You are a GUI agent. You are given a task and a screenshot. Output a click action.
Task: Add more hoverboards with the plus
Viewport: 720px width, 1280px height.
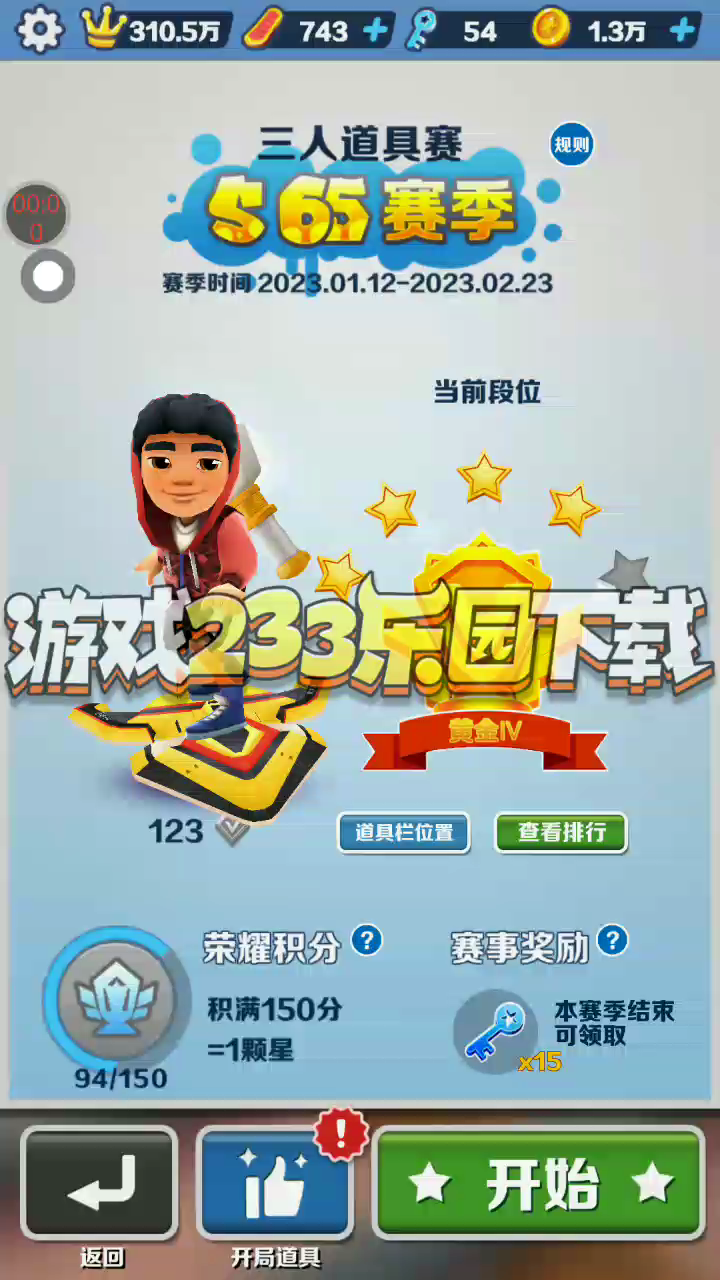coord(375,31)
